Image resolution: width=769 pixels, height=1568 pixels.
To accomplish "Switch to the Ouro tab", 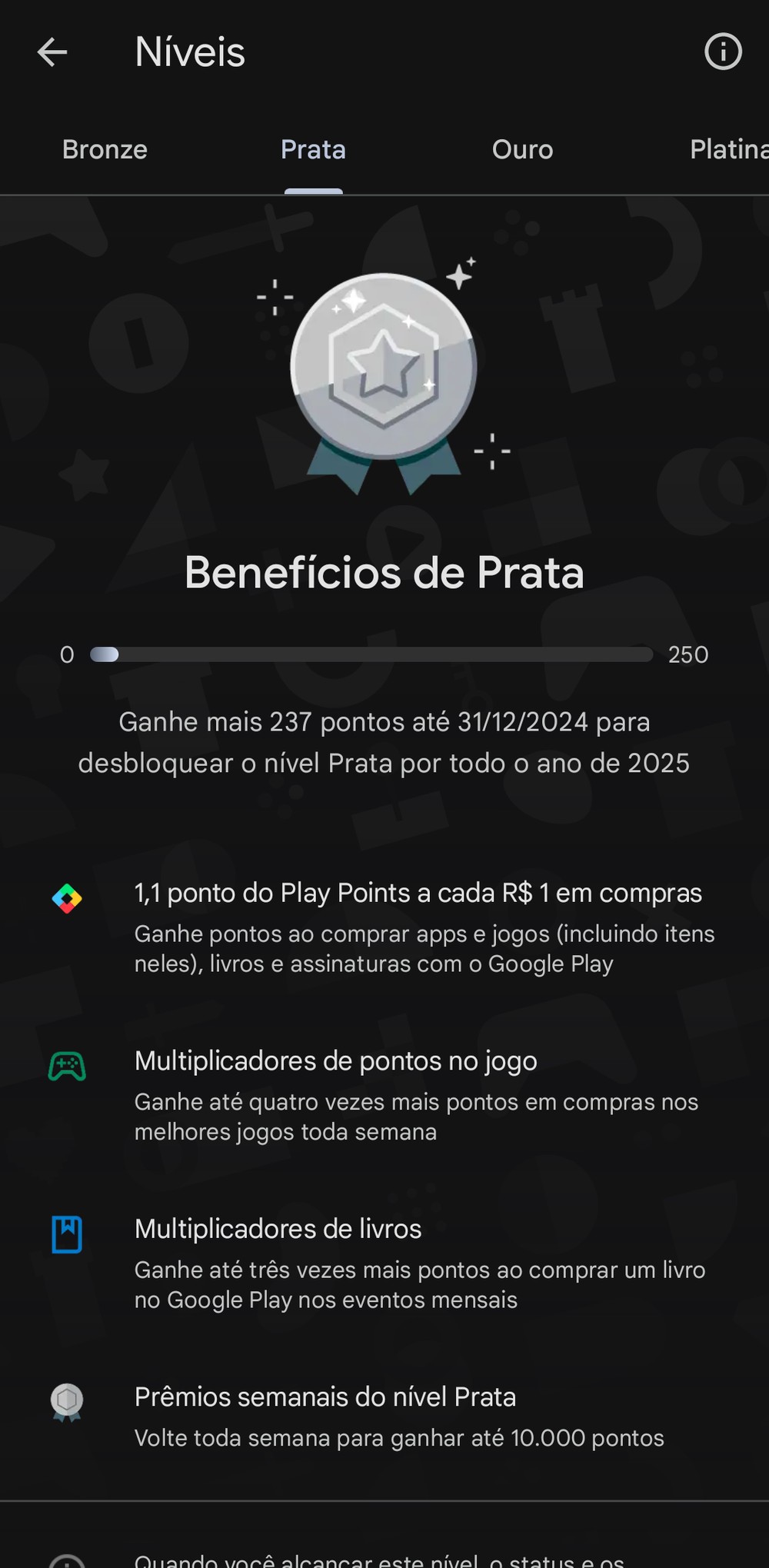I will [x=522, y=149].
